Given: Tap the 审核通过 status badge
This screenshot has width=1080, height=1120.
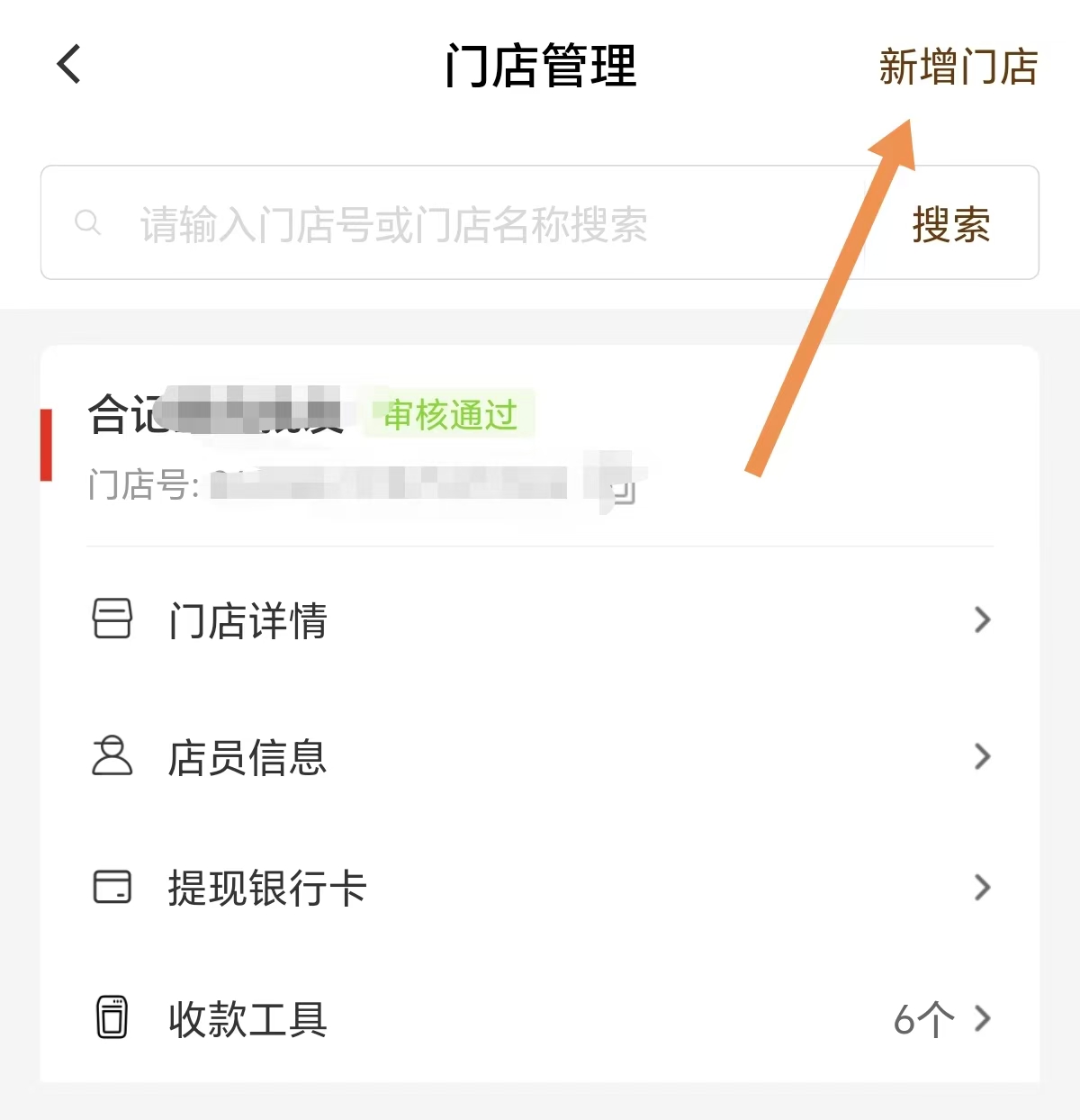Looking at the screenshot, I should 449,415.
